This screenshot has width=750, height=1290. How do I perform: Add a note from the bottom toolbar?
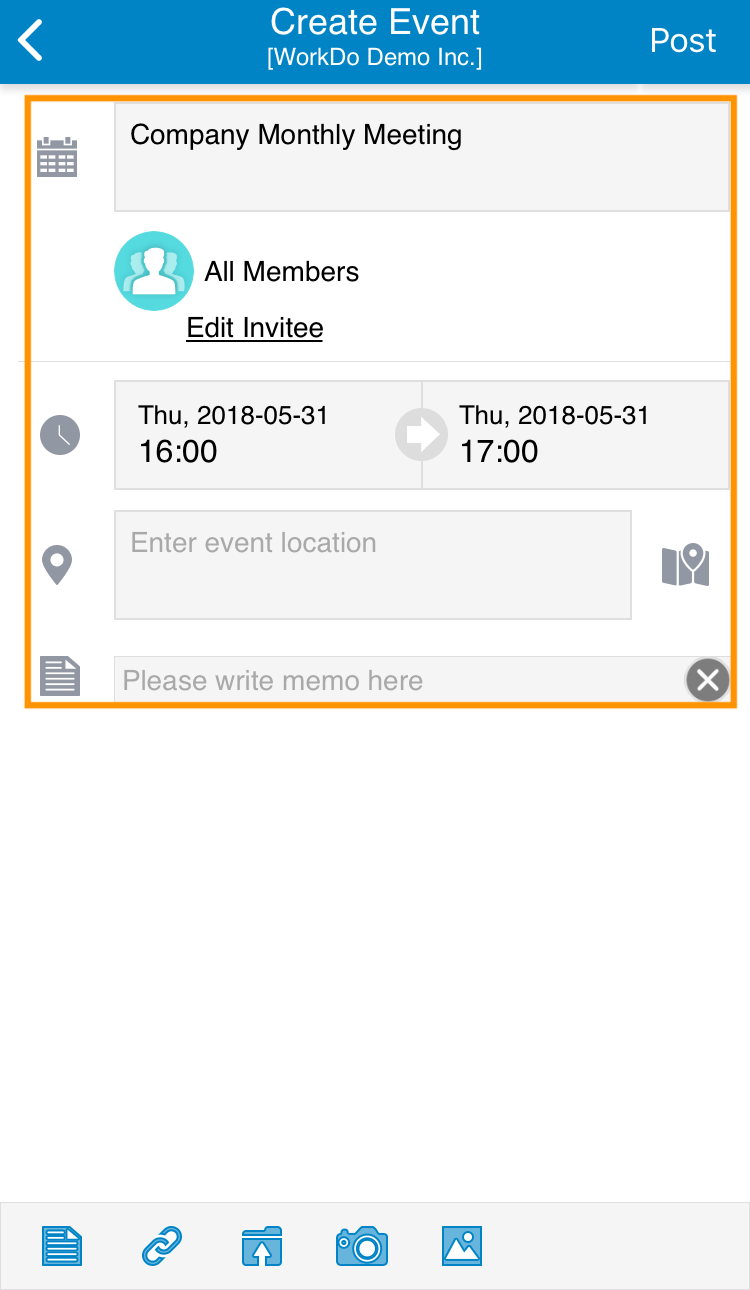click(x=62, y=1246)
